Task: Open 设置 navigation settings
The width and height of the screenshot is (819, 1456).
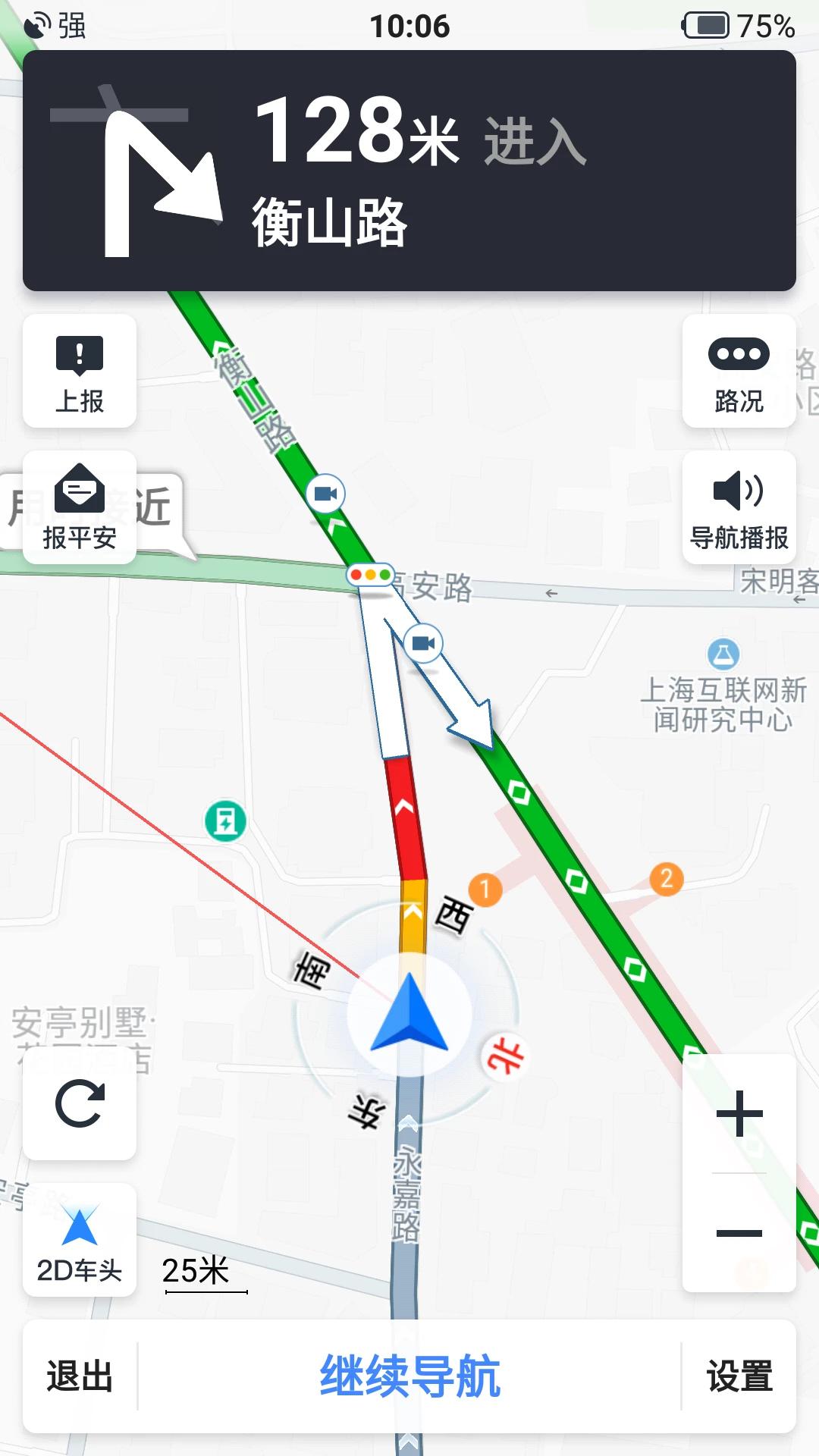Action: pyautogui.click(x=739, y=1376)
